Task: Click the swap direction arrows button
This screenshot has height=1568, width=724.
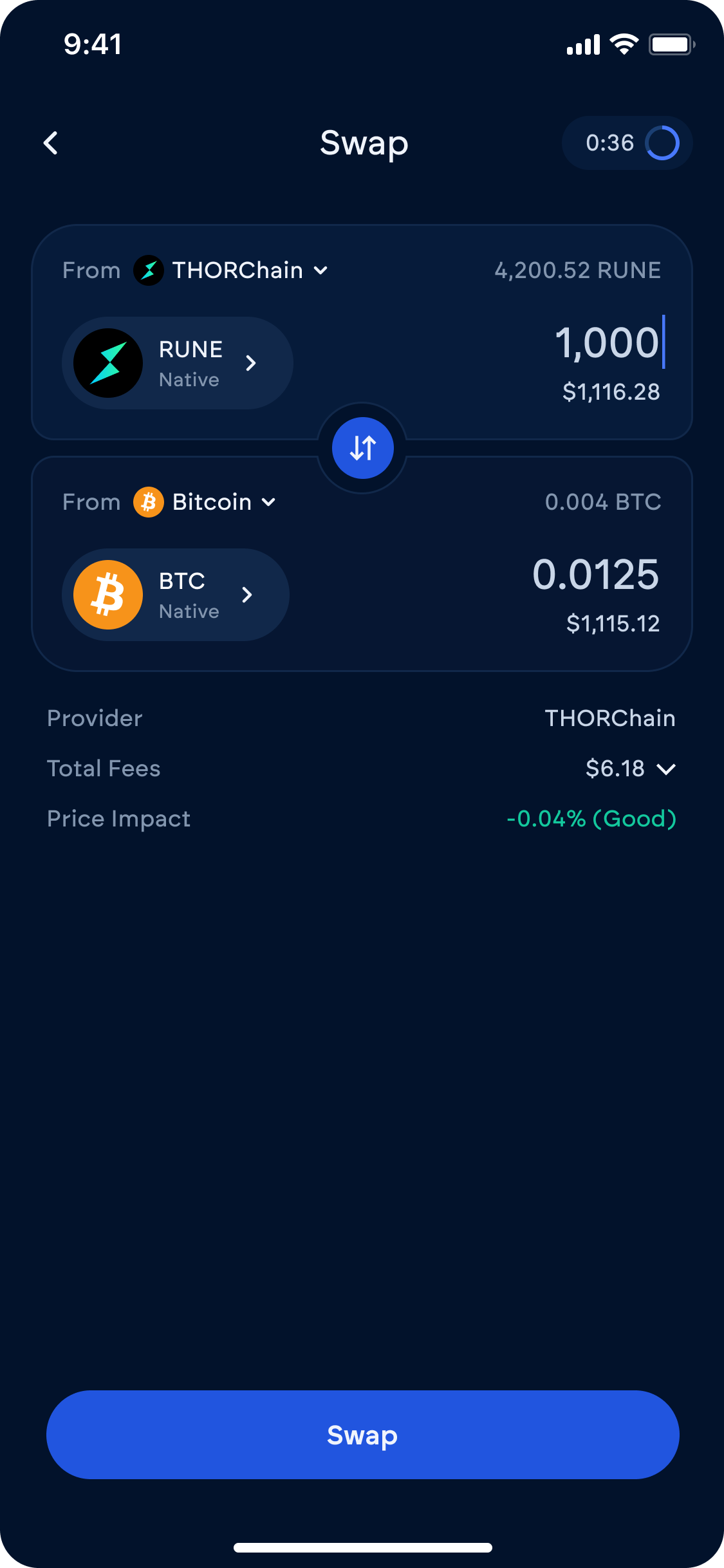Action: 362,447
